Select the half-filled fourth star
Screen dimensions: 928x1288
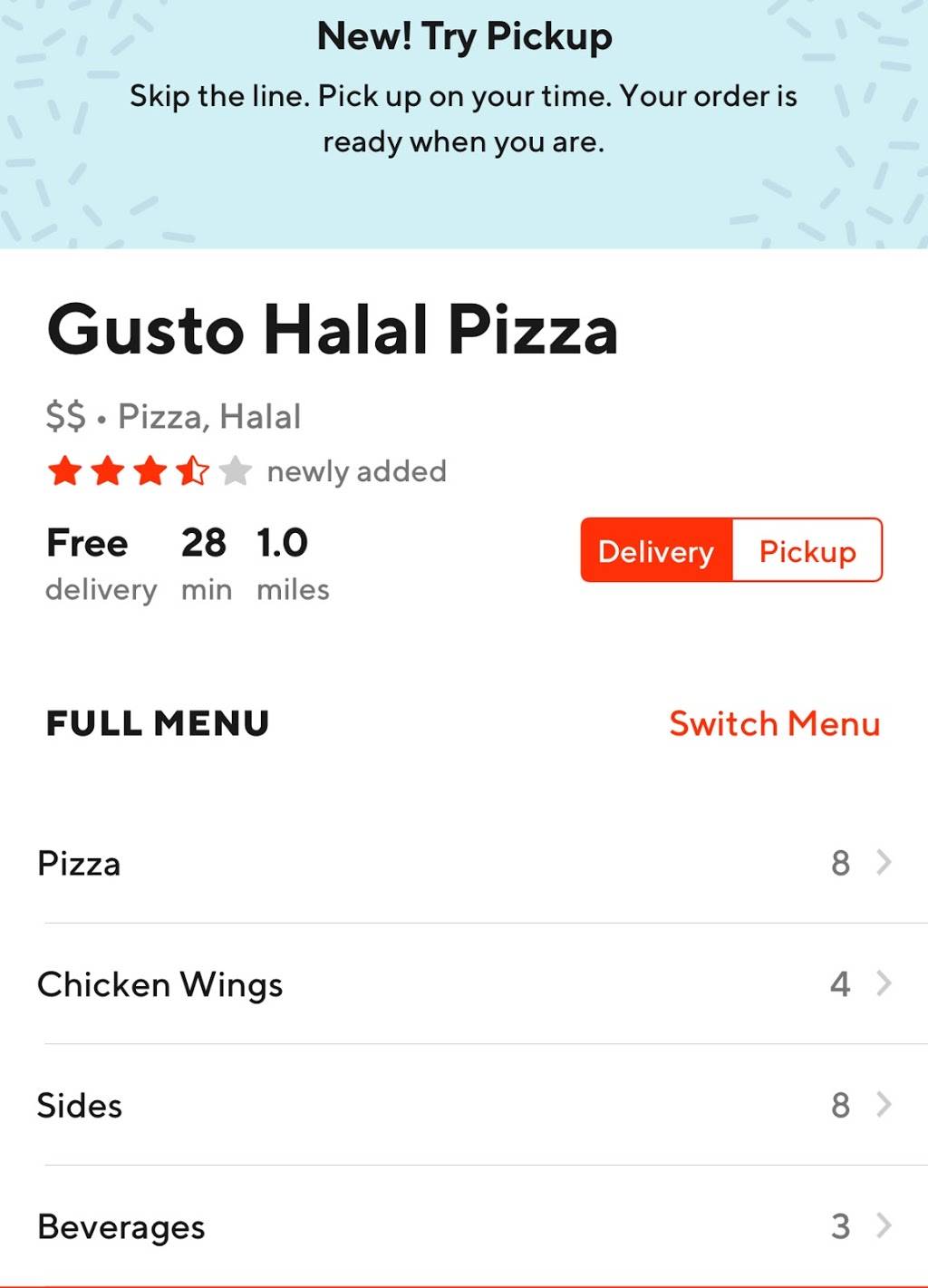point(192,470)
